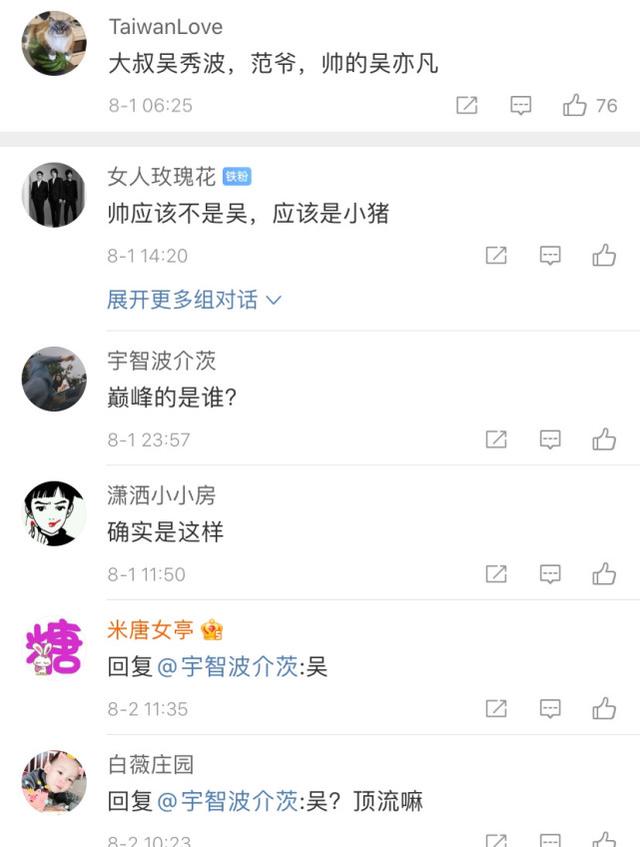Open comment icon on 女人玫瑰花's reply
Viewport: 640px width, 847px height.
click(550, 256)
